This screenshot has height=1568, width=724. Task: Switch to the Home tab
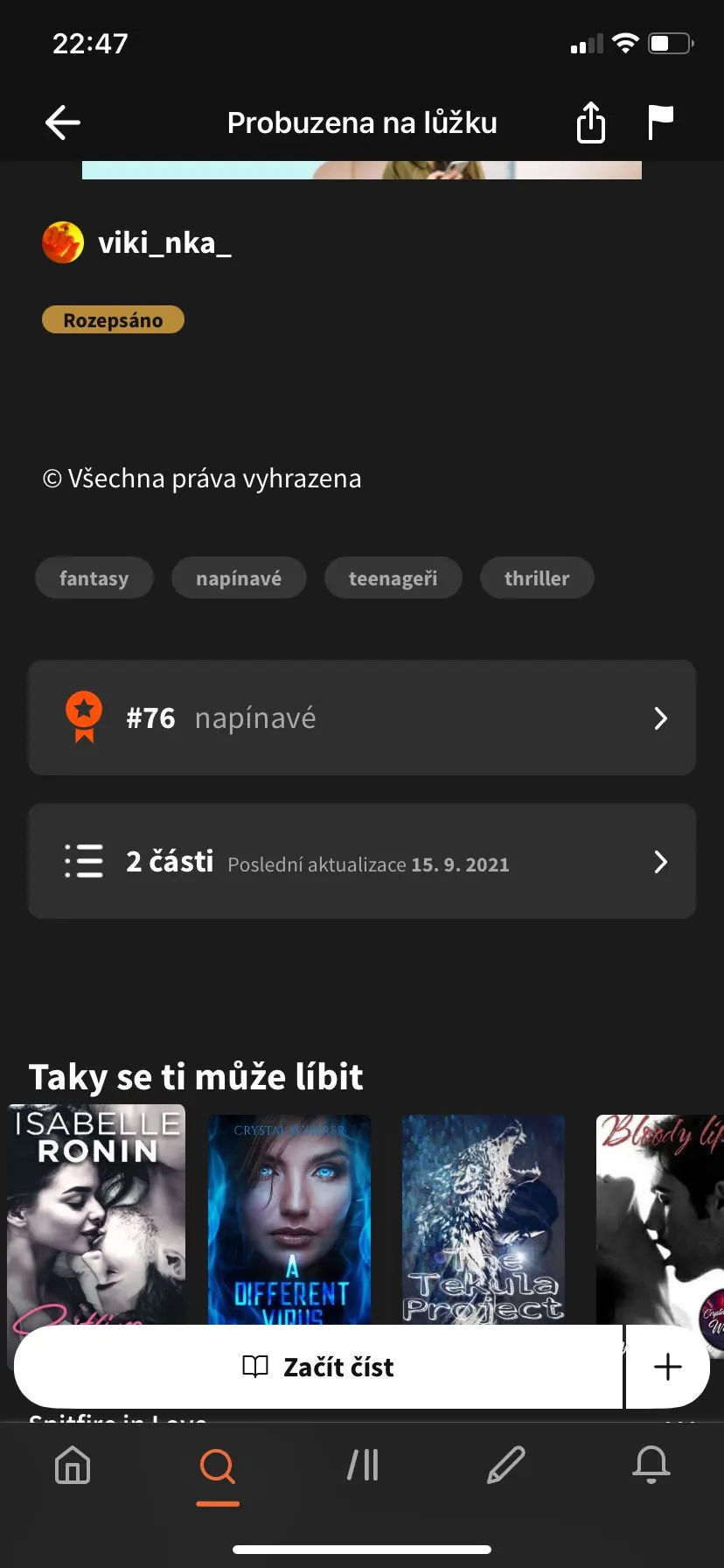(73, 1465)
